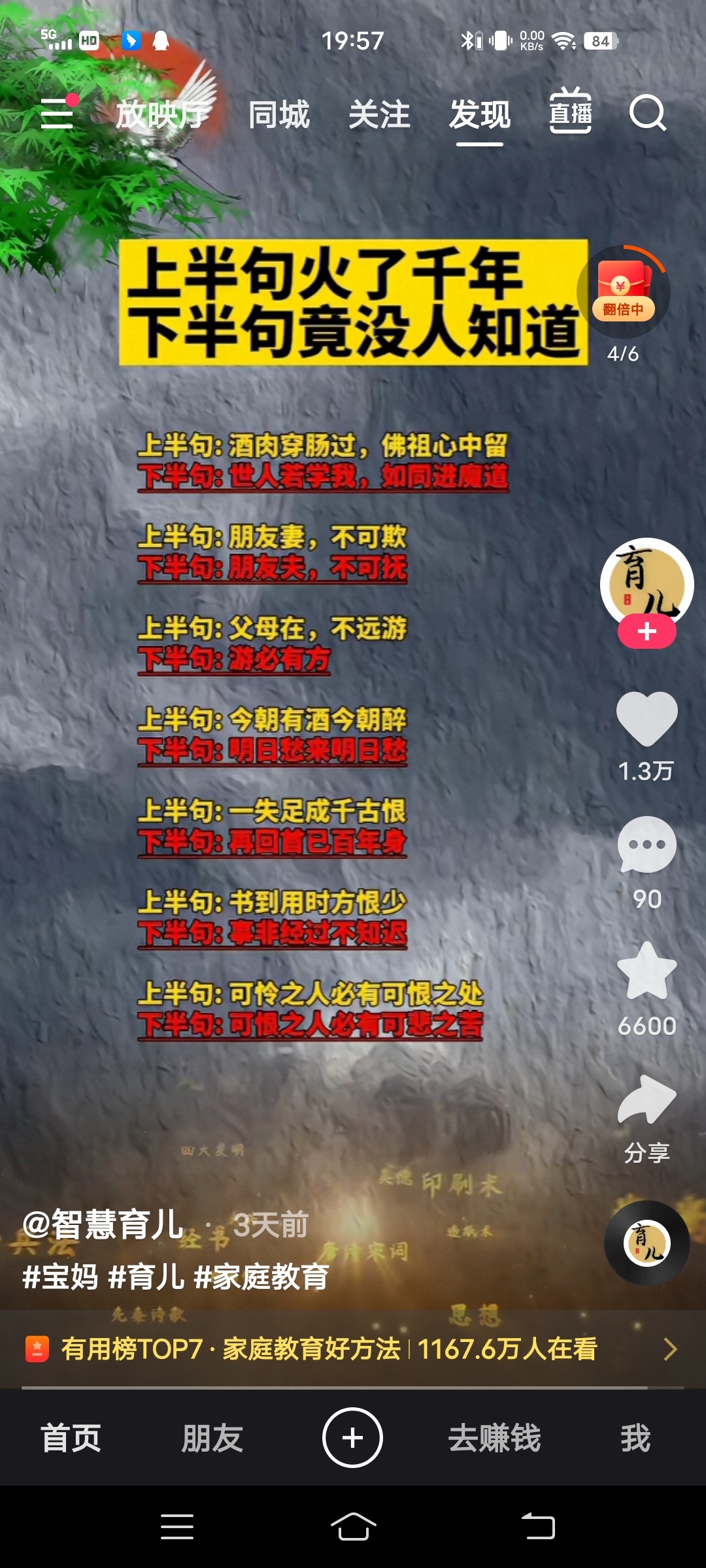Open the hamburger side menu
This screenshot has height=1568, width=706.
click(58, 114)
